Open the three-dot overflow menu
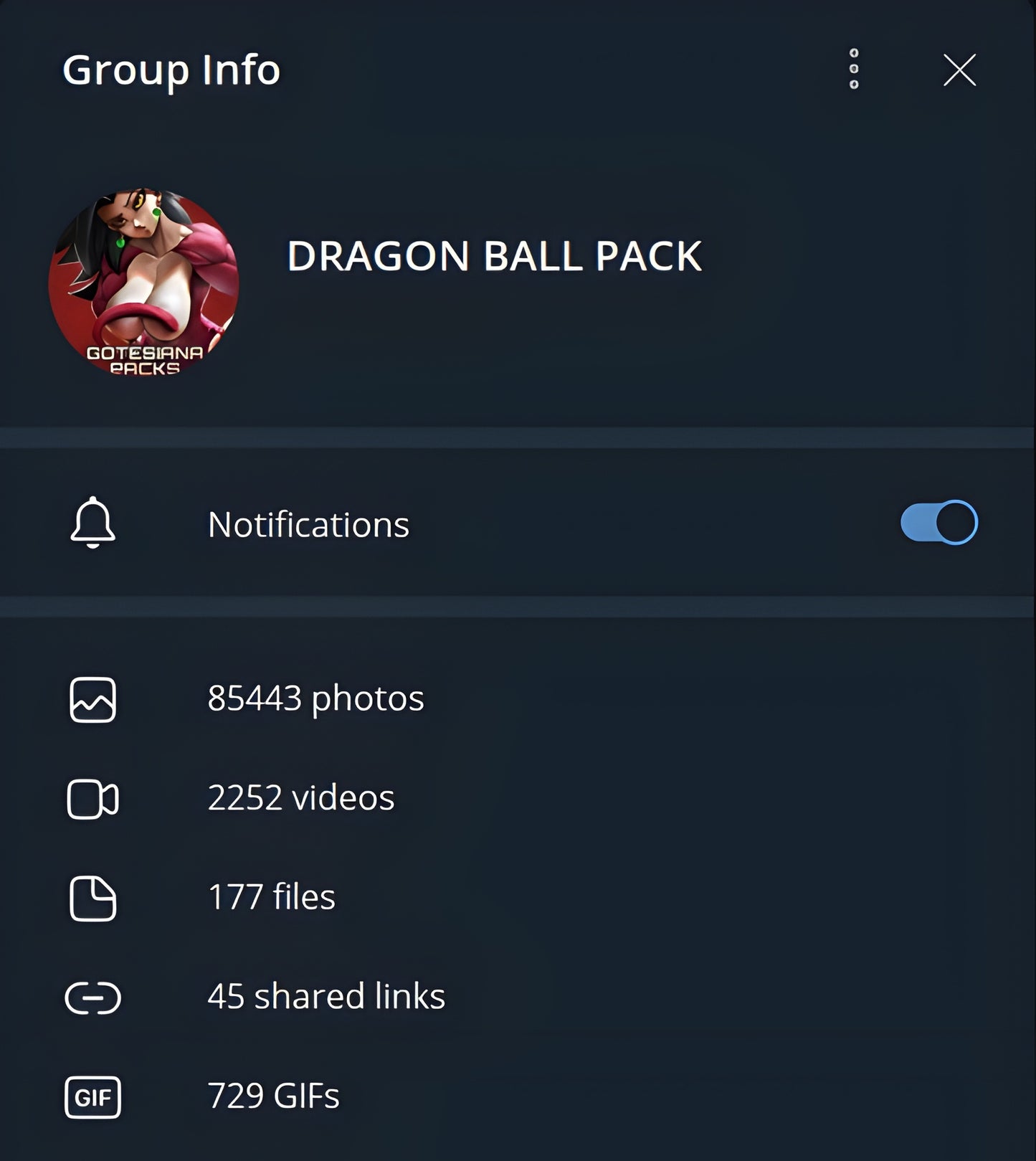This screenshot has width=1036, height=1161. click(x=853, y=70)
